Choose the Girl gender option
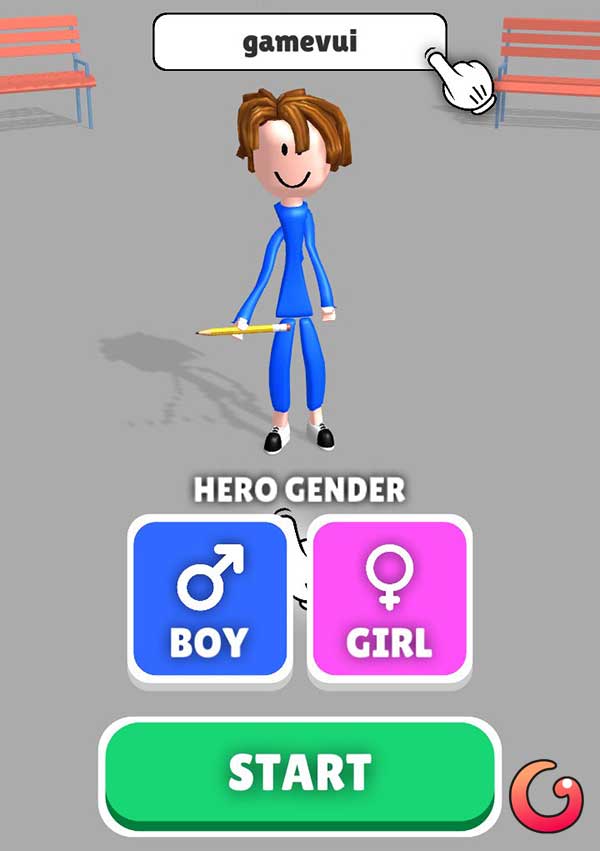Image resolution: width=600 pixels, height=851 pixels. point(390,599)
